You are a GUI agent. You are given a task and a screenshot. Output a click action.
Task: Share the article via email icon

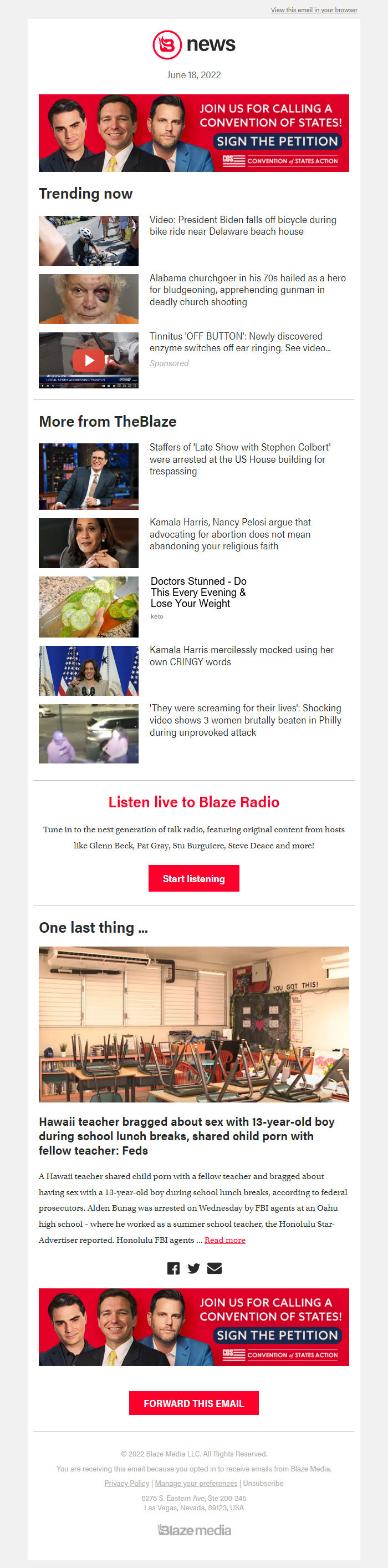(x=214, y=1268)
